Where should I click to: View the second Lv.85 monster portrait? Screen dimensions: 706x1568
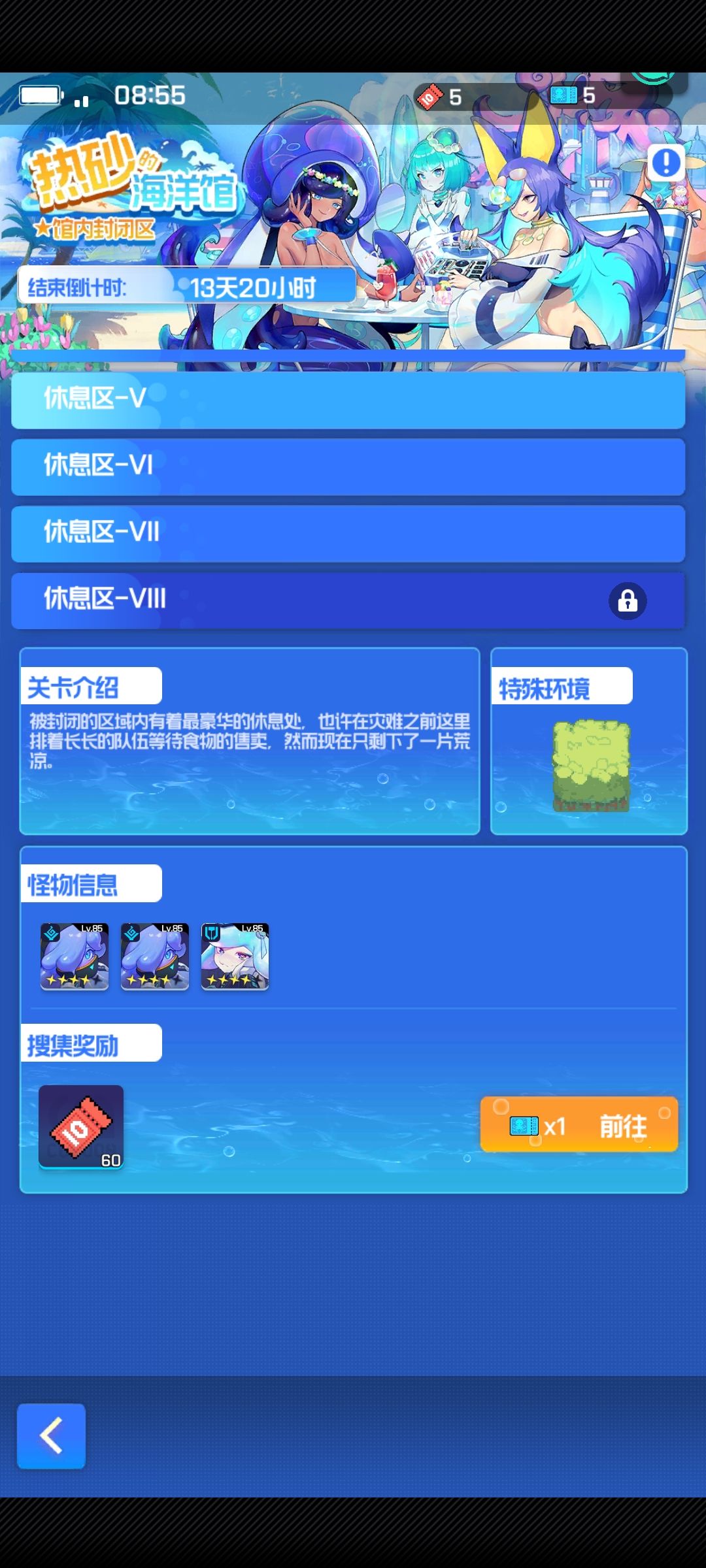[156, 955]
